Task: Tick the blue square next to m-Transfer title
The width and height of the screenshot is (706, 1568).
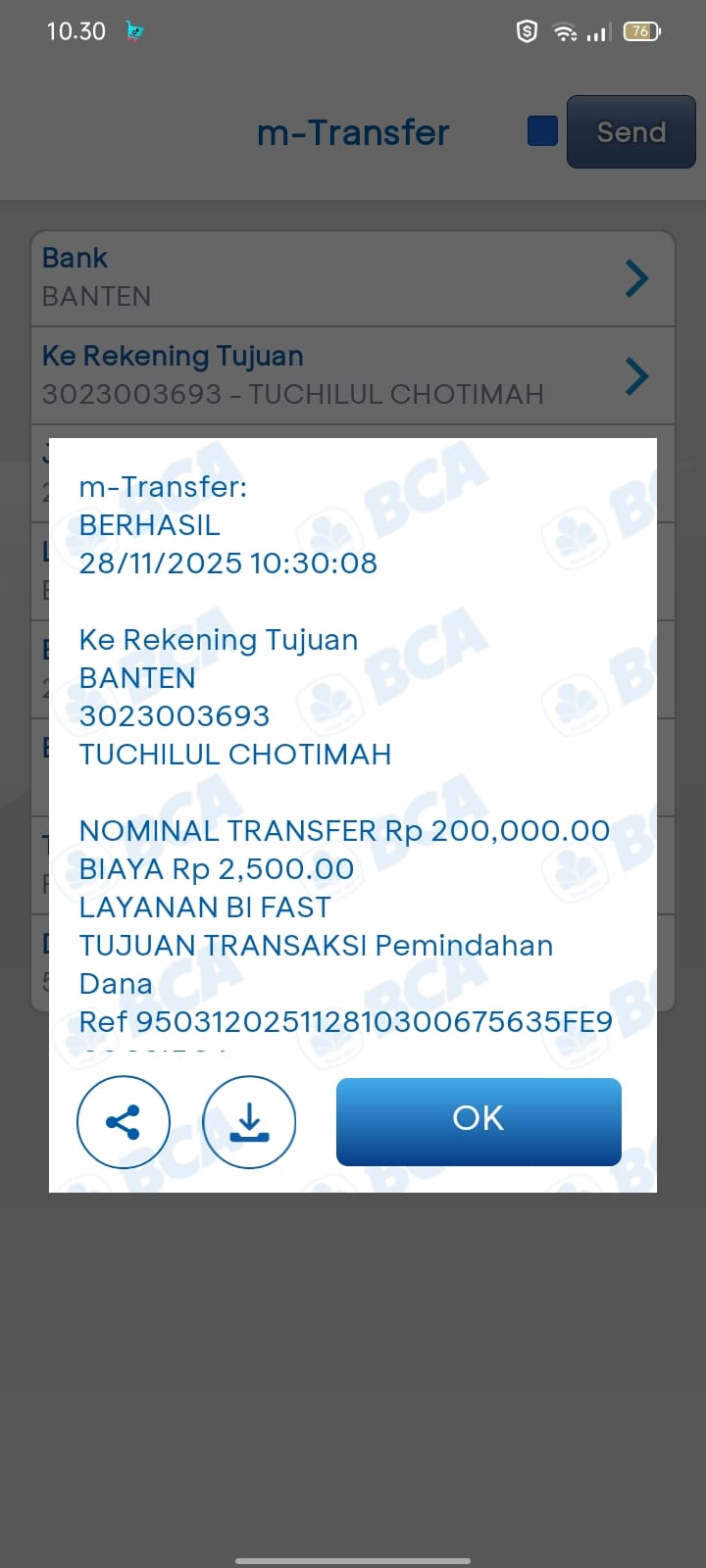Action: tap(541, 129)
